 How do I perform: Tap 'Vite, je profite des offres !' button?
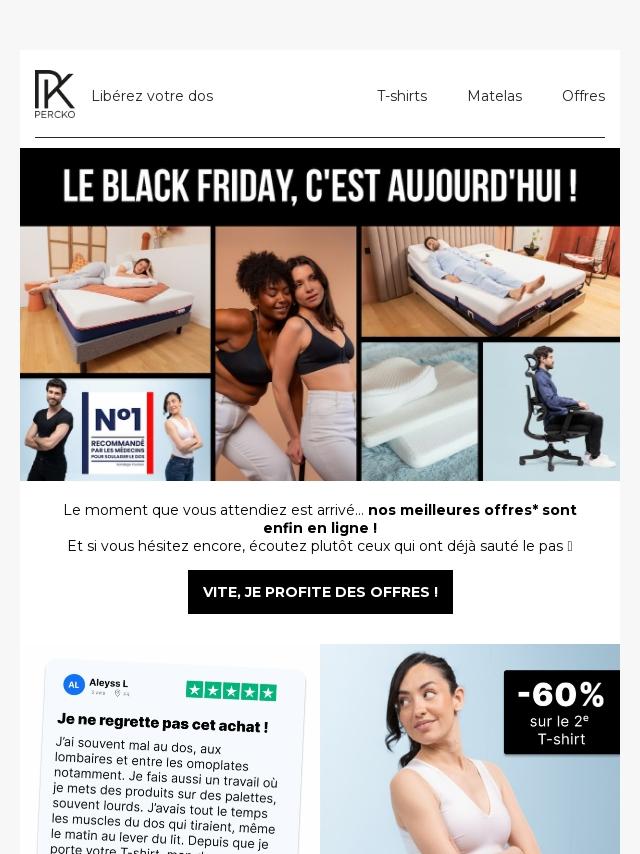(320, 592)
